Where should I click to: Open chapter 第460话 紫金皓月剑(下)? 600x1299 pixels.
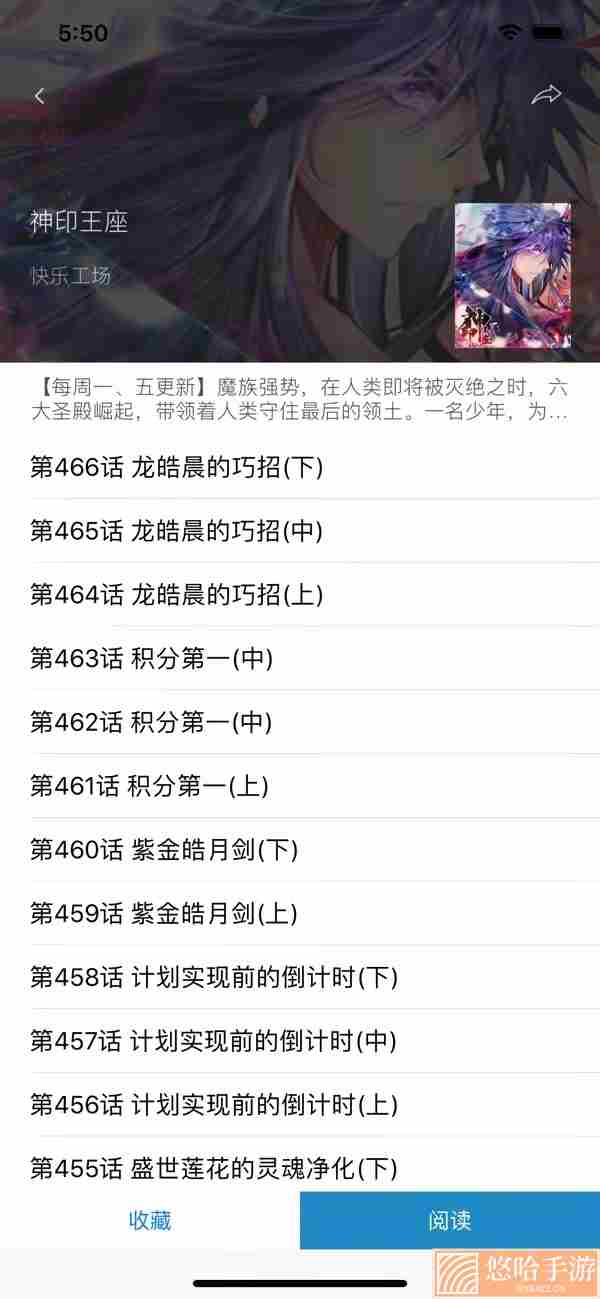[300, 850]
